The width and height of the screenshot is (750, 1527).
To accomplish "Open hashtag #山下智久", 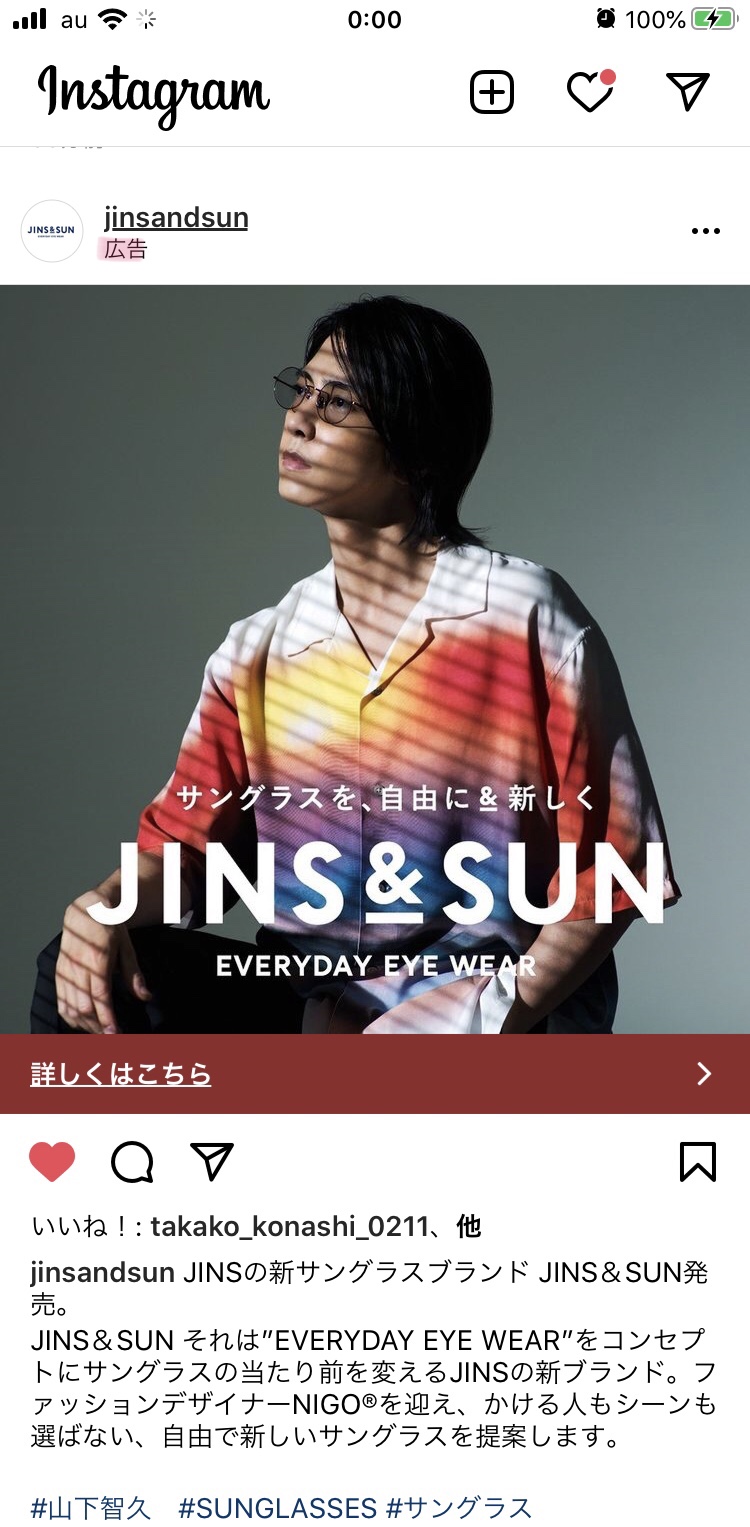I will (x=91, y=1507).
